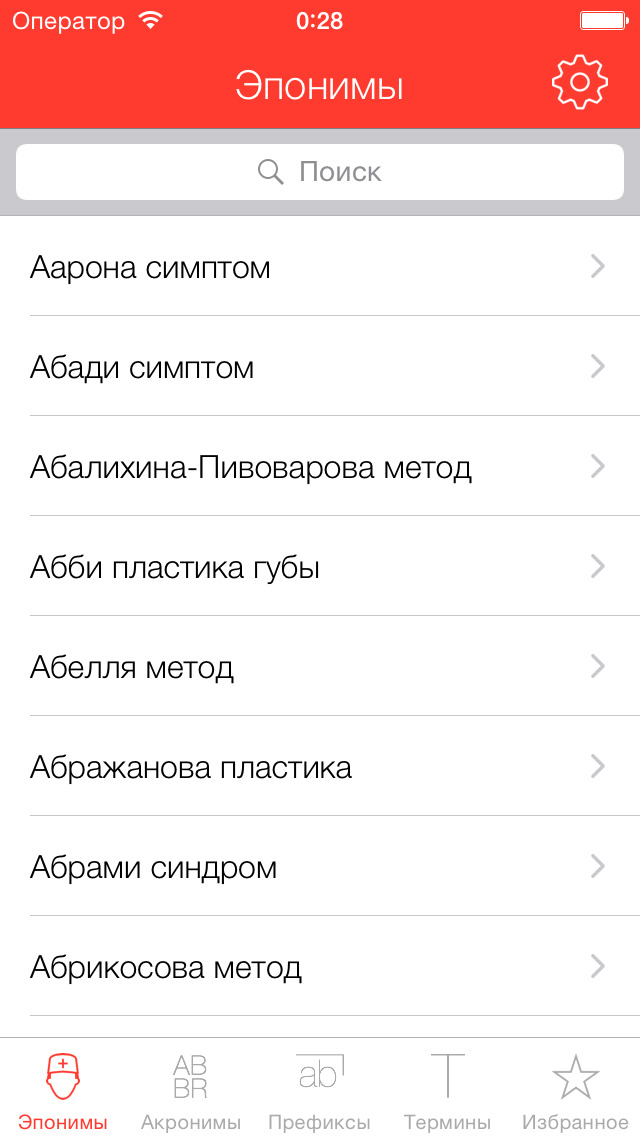
Task: Select the Эпонимы tab
Action: [63, 1090]
